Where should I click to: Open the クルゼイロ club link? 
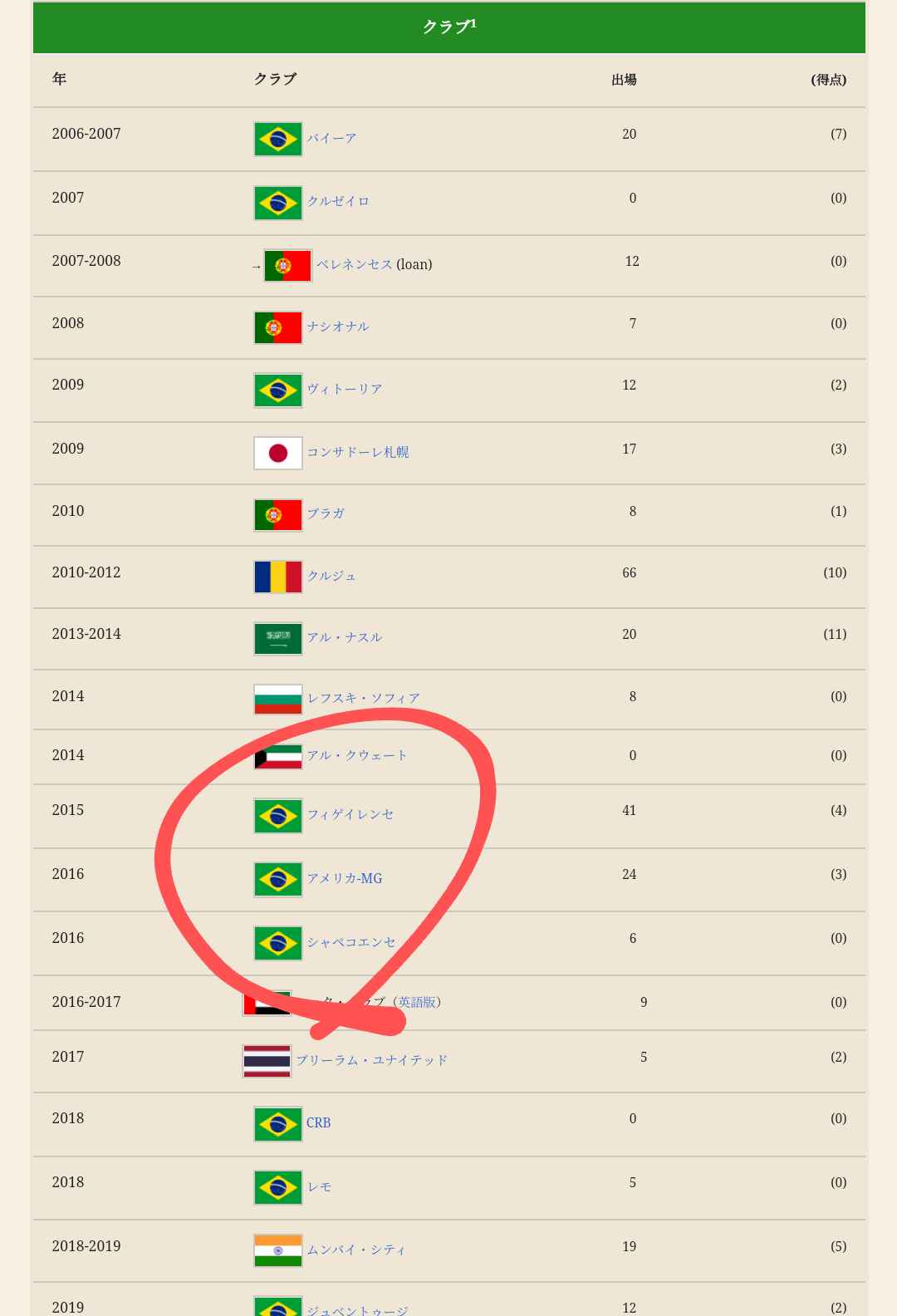tap(338, 202)
